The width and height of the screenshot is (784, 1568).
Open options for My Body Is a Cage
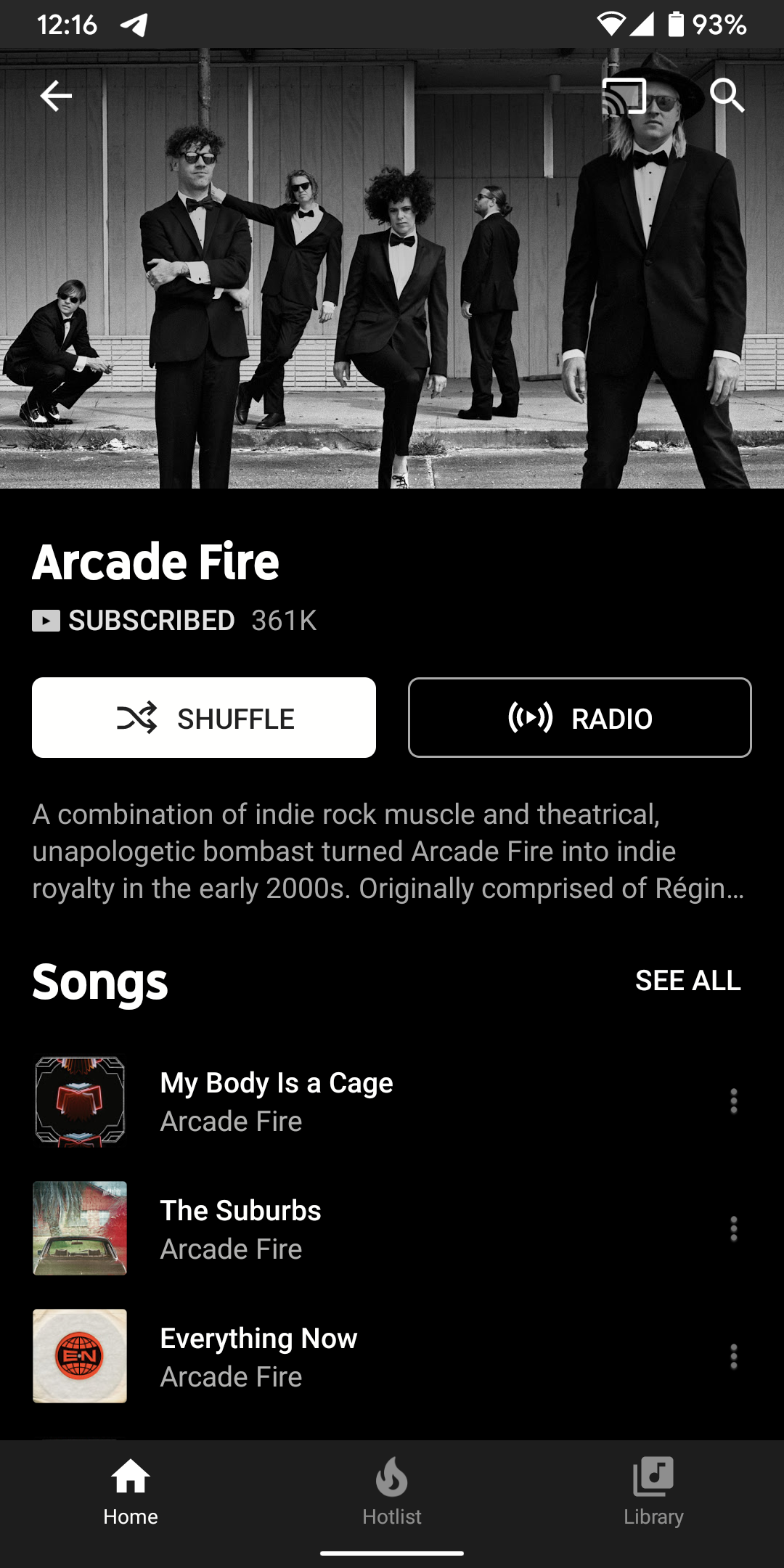733,1101
